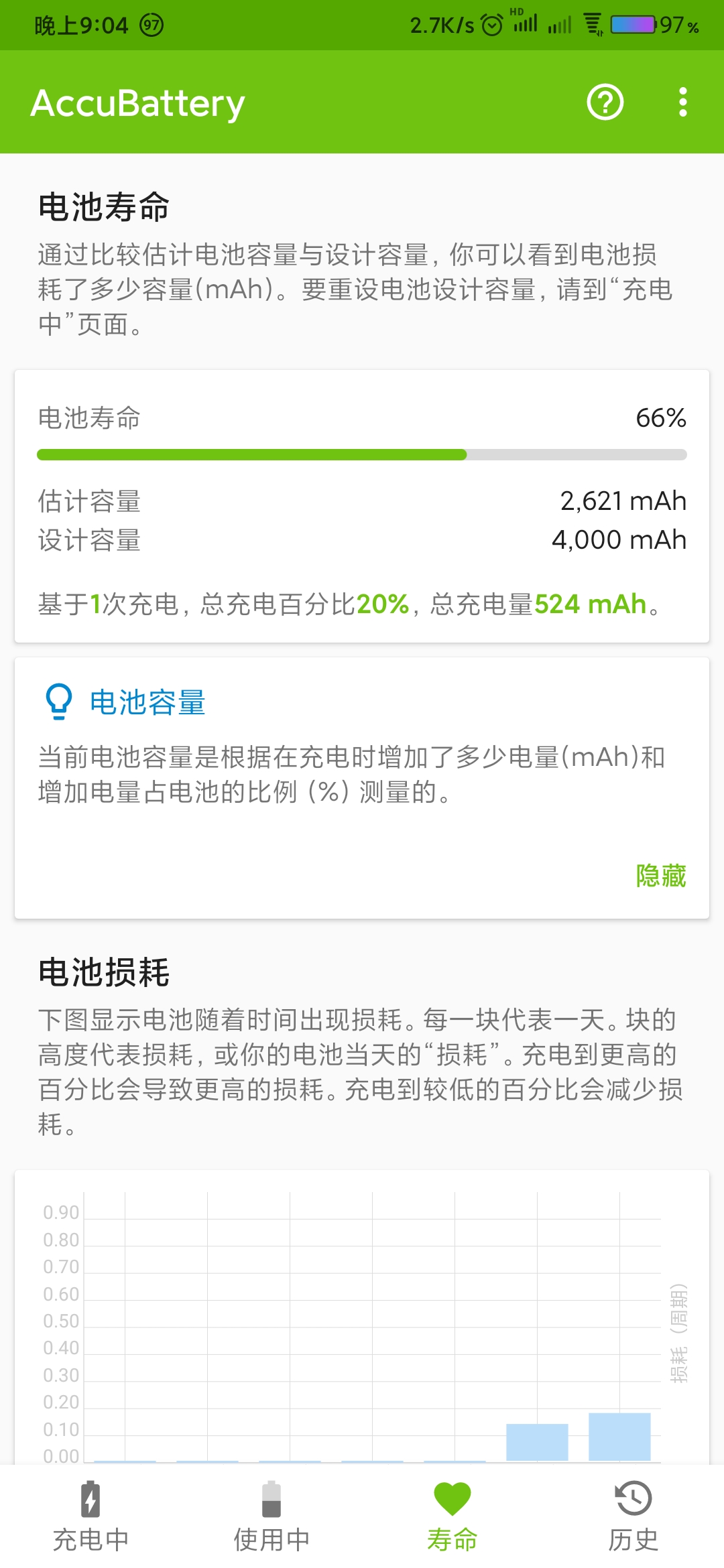The image size is (724, 1568).
Task: Open the three-dot overflow menu
Action: click(682, 103)
